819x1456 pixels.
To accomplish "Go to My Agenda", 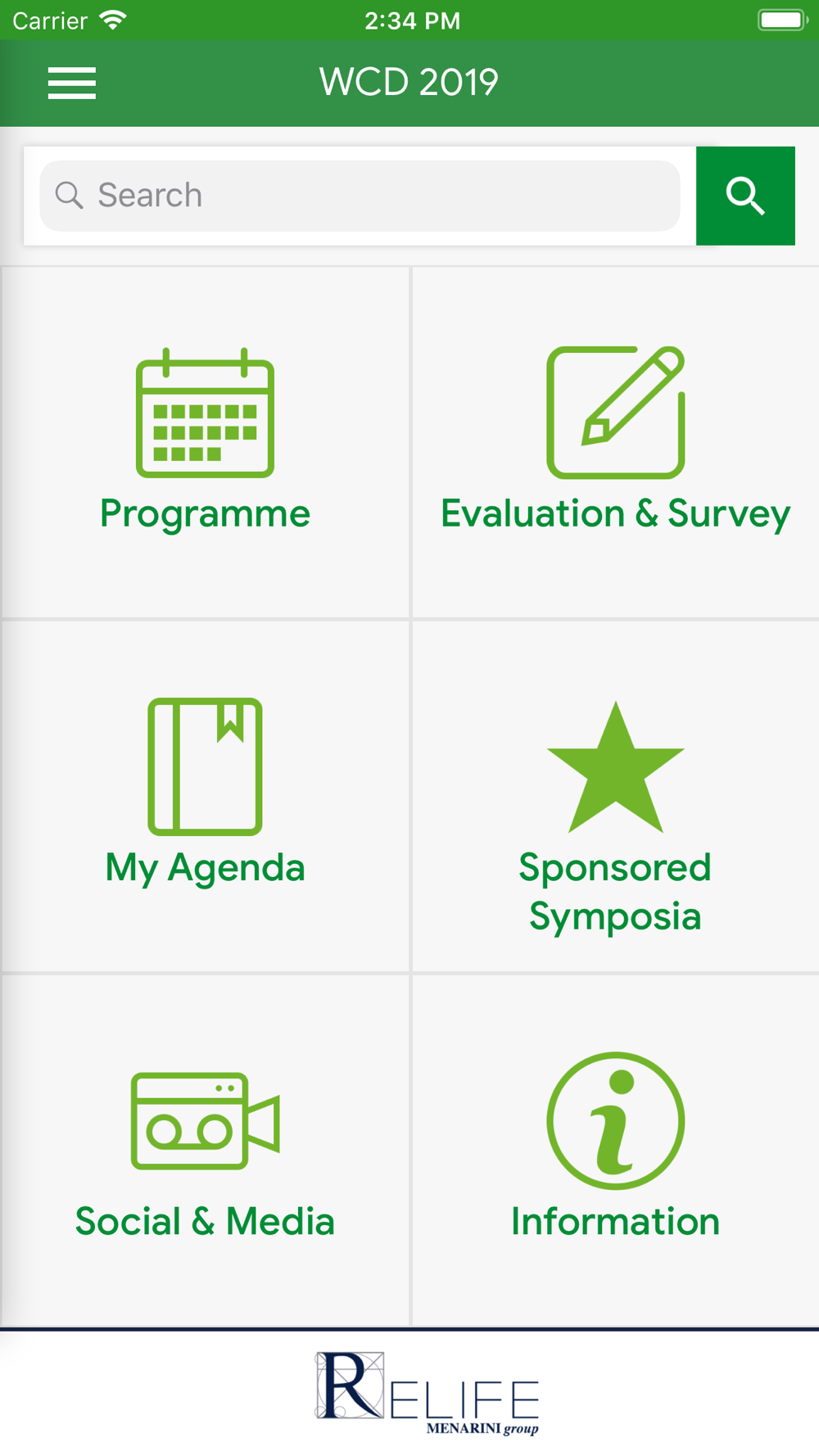I will click(205, 796).
